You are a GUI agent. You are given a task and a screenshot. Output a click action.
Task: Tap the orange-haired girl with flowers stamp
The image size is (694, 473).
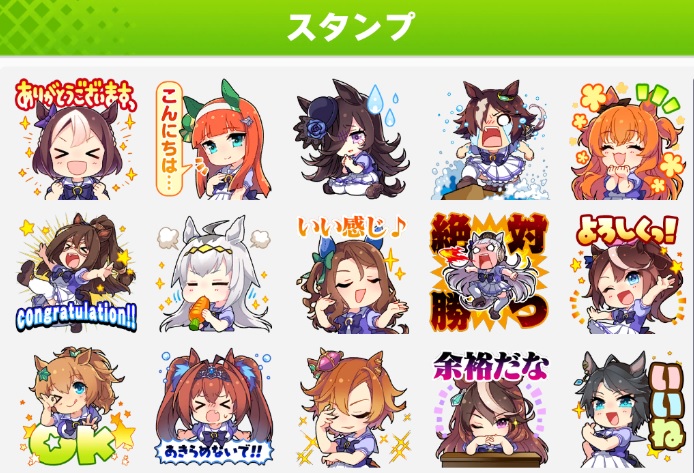pos(622,138)
